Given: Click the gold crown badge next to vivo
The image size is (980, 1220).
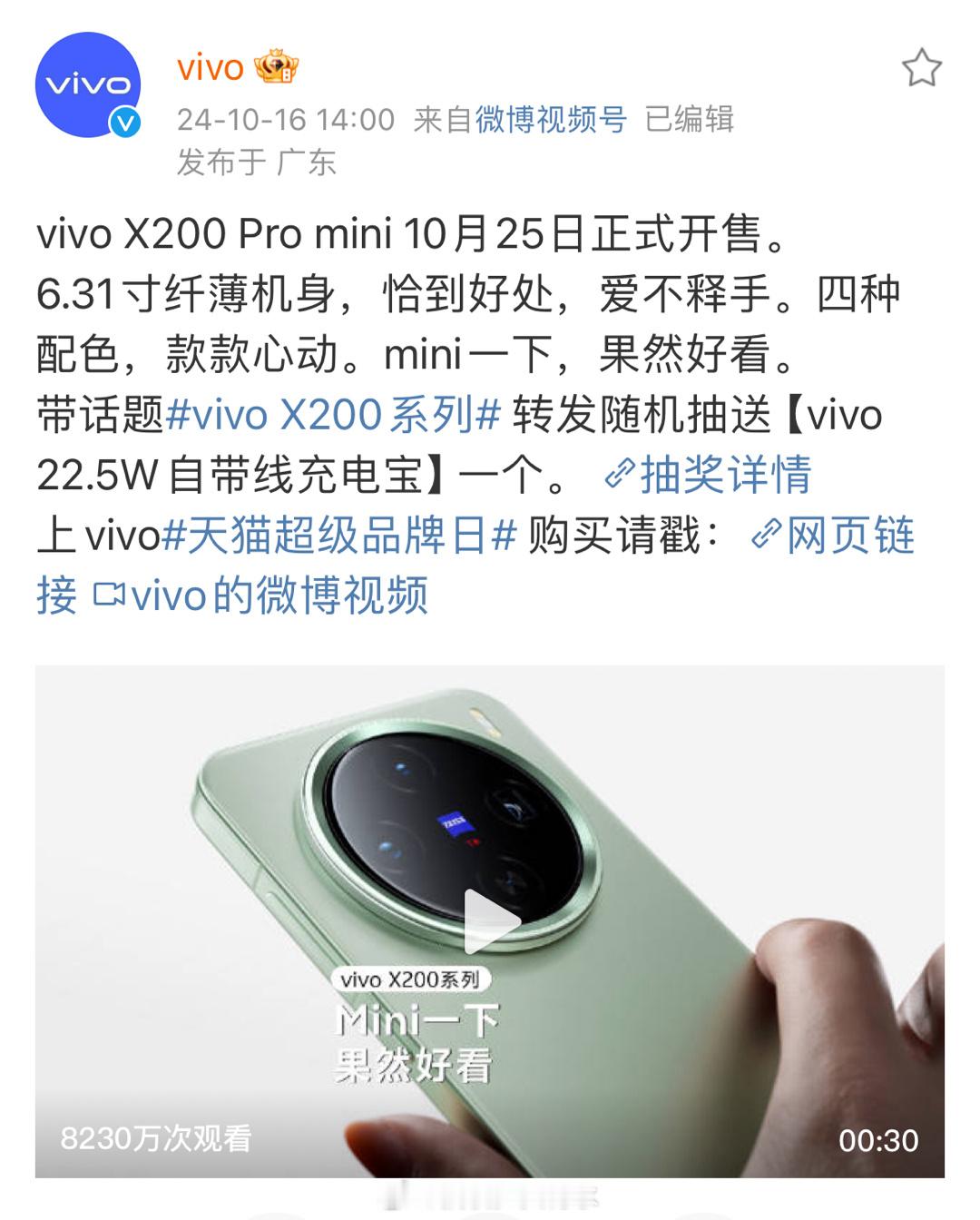Looking at the screenshot, I should [x=277, y=66].
